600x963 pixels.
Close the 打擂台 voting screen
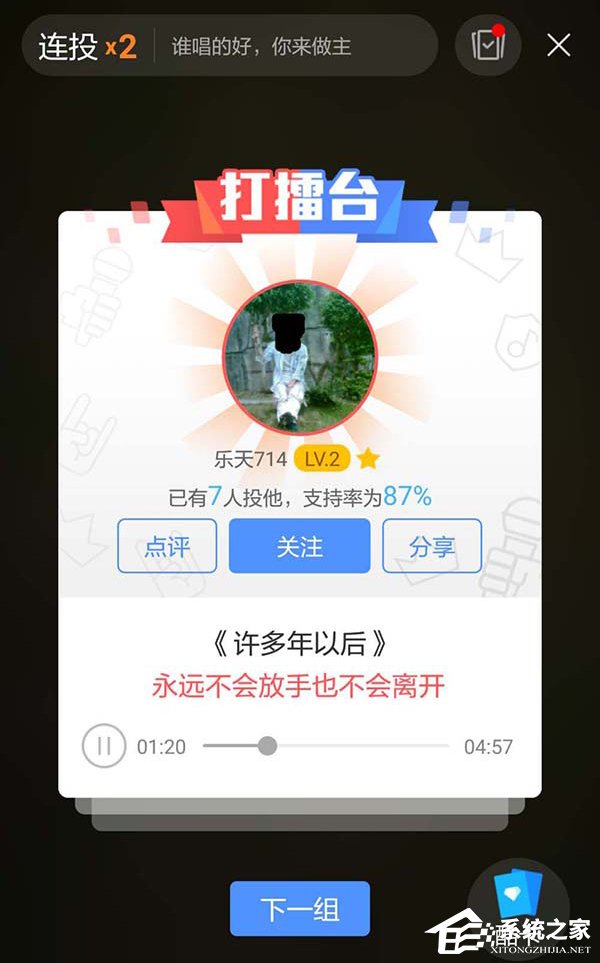click(559, 45)
